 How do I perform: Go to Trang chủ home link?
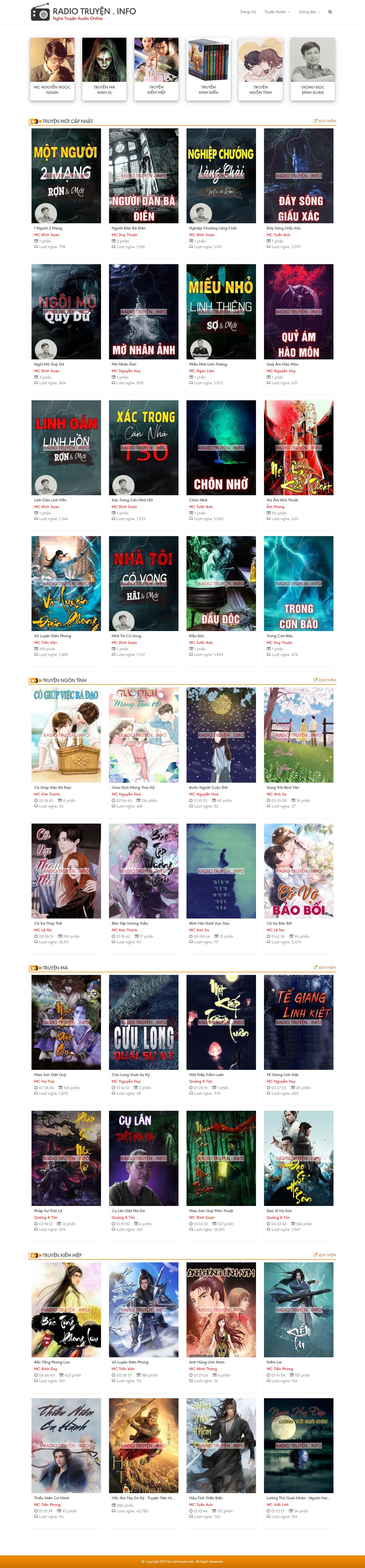pyautogui.click(x=248, y=11)
